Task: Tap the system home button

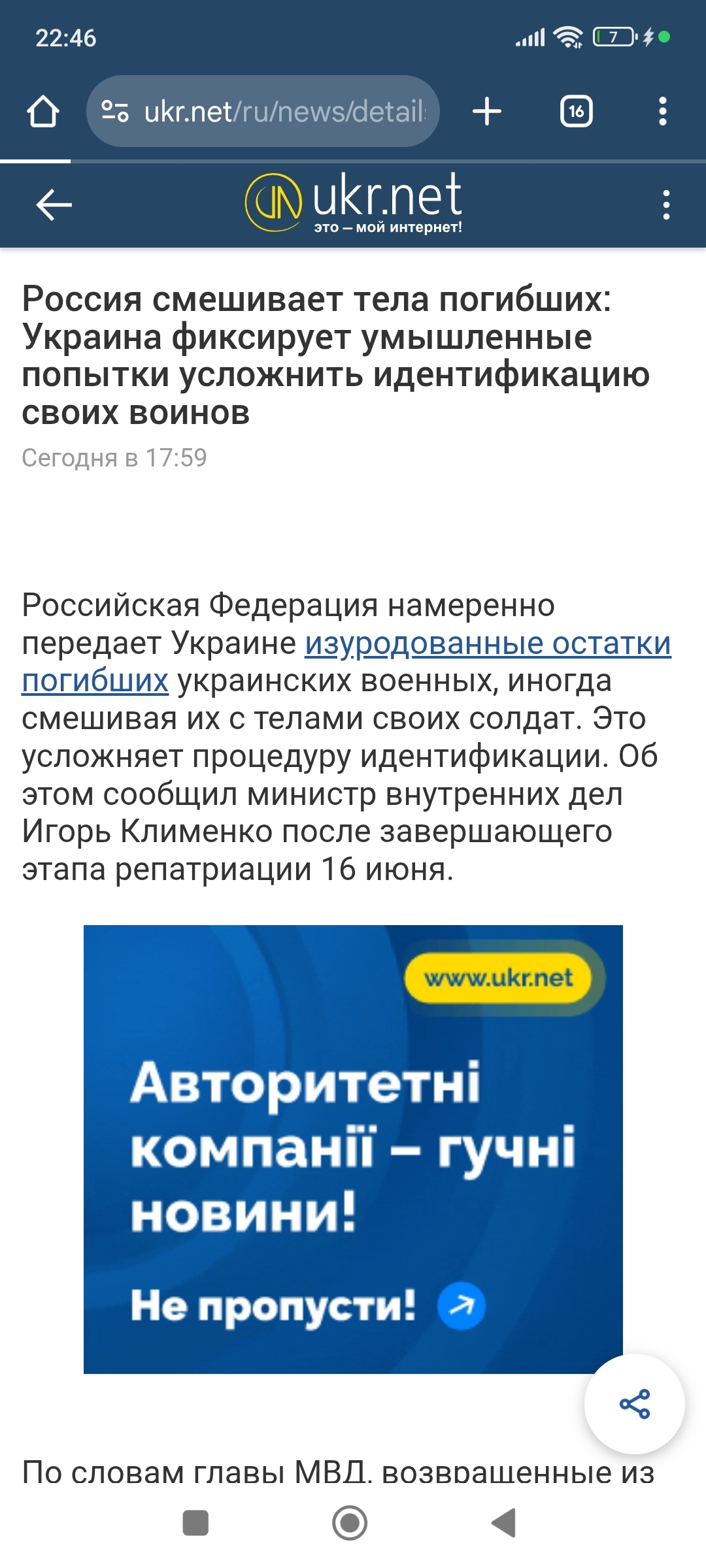Action: pos(350,1522)
